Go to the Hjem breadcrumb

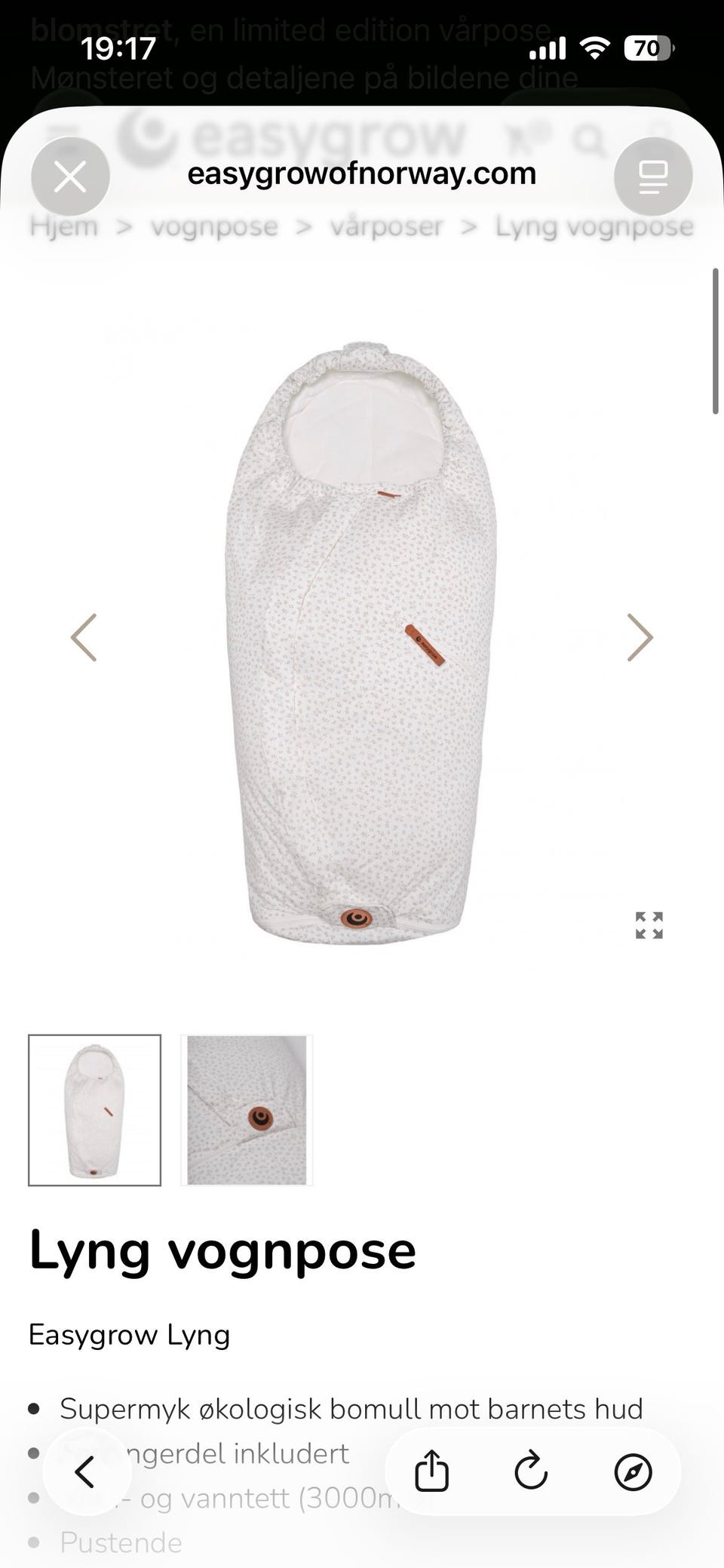[64, 226]
